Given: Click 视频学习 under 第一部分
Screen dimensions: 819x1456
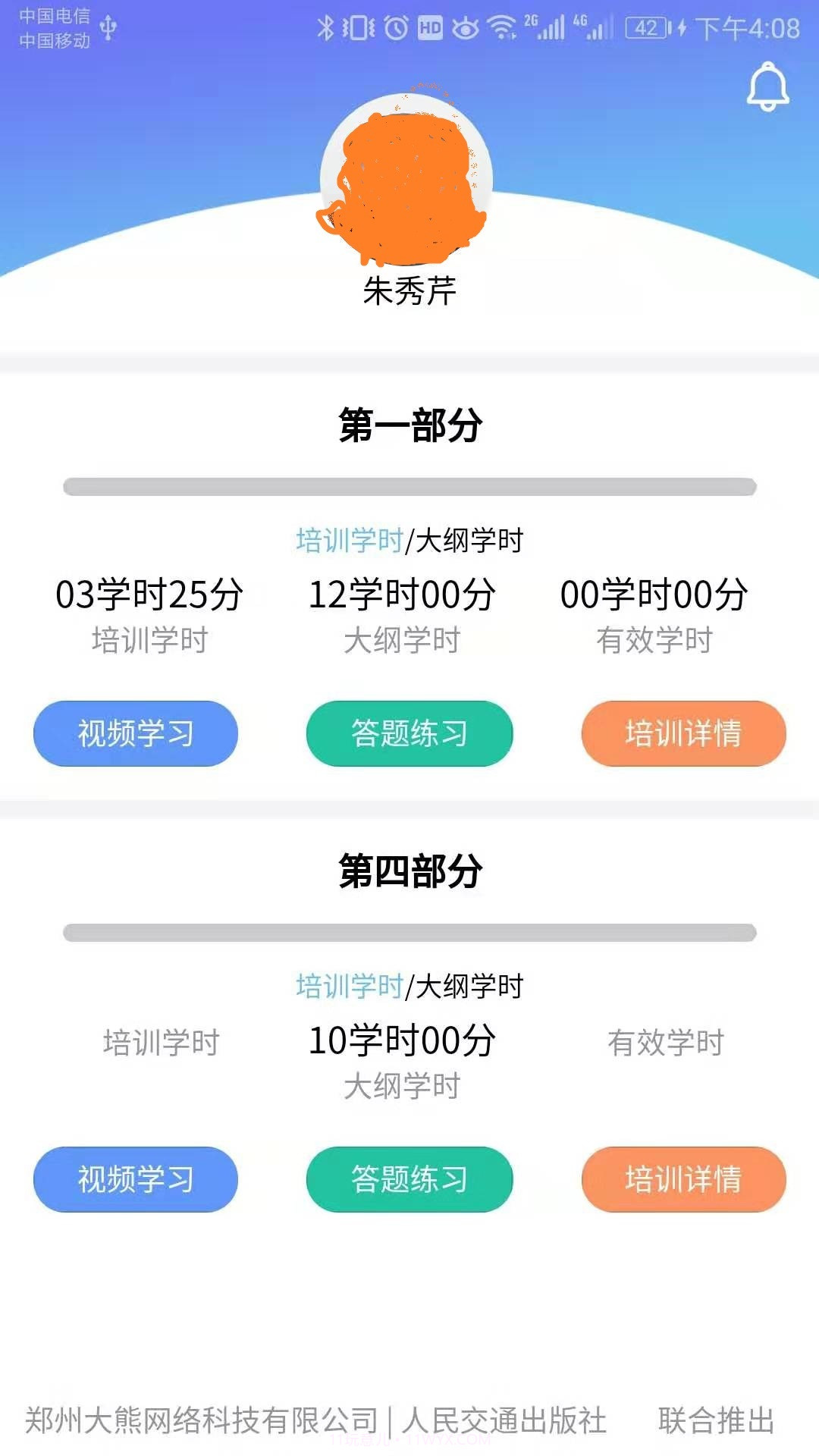Looking at the screenshot, I should pyautogui.click(x=135, y=733).
